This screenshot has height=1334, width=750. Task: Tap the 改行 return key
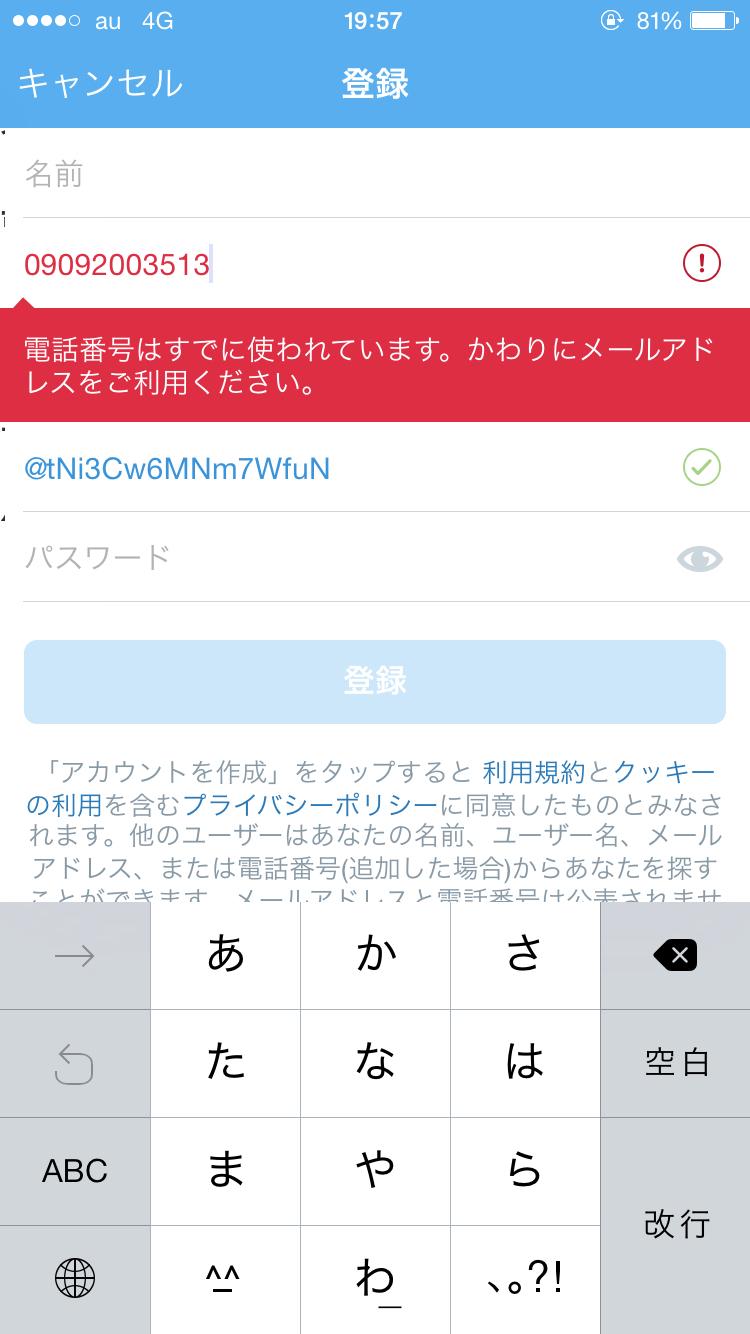(675, 1224)
